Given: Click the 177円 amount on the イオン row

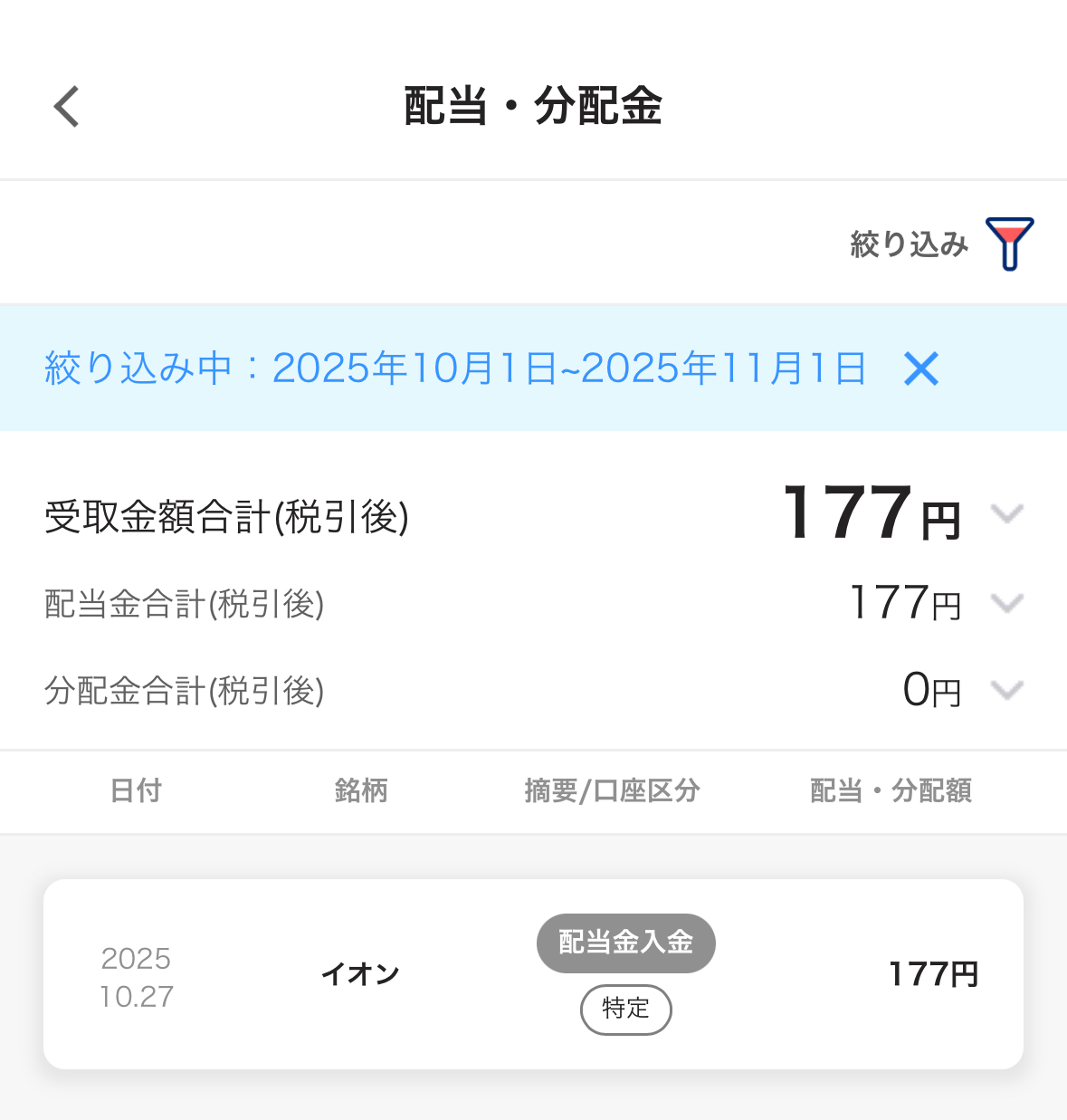Looking at the screenshot, I should click(x=934, y=973).
